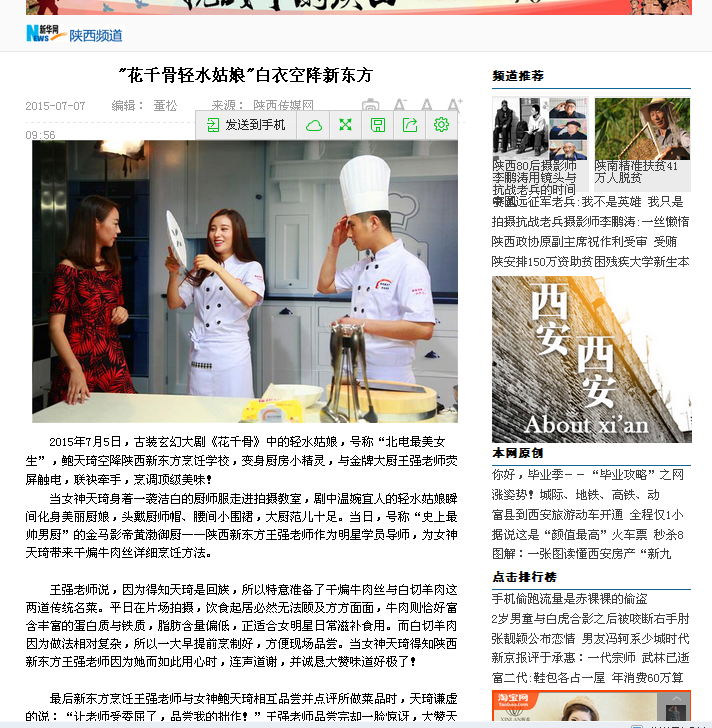The image size is (712, 728).
Task: Save the image with the floppy-disk icon
Action: [378, 125]
